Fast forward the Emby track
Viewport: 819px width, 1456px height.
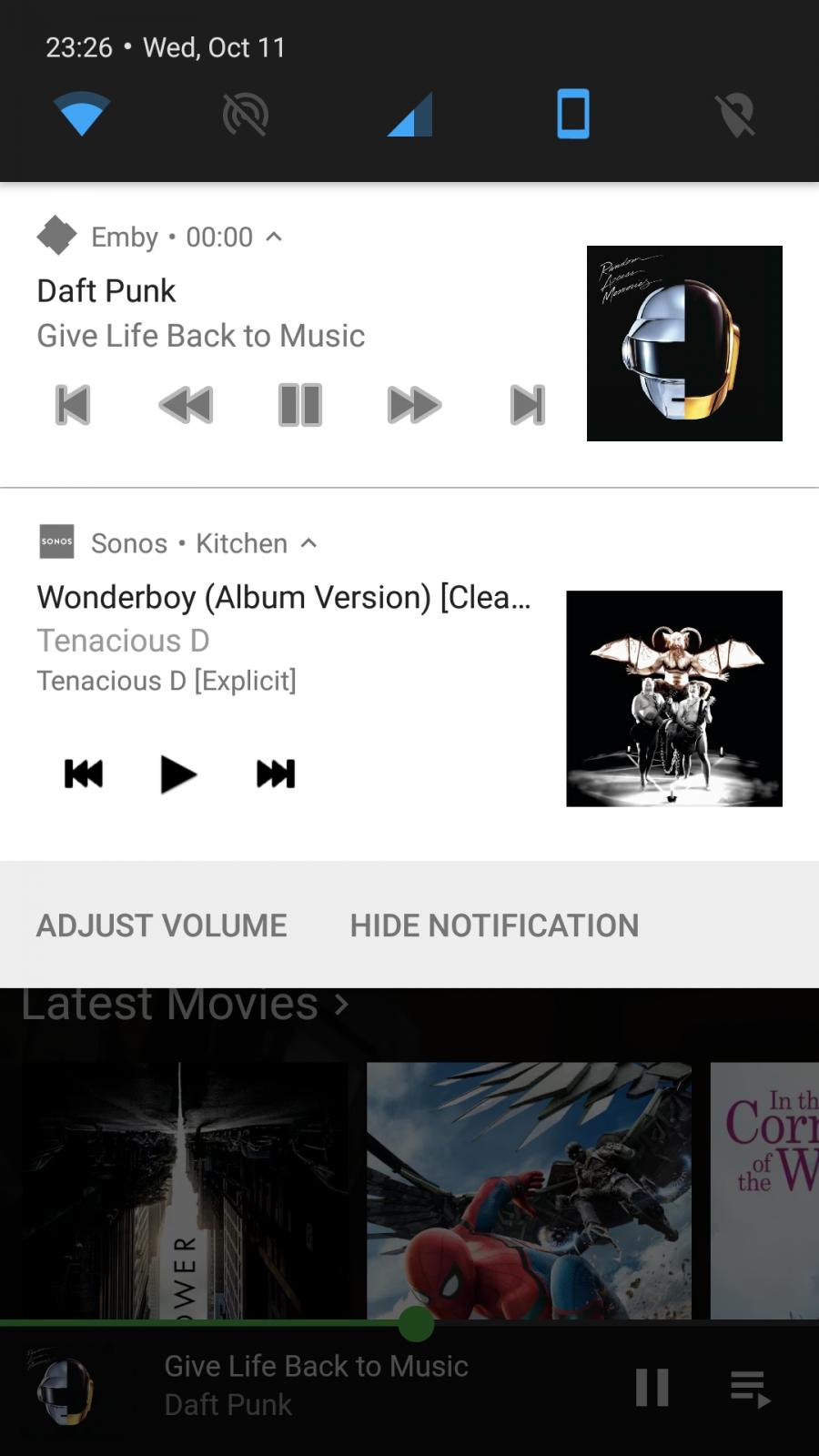tap(414, 405)
